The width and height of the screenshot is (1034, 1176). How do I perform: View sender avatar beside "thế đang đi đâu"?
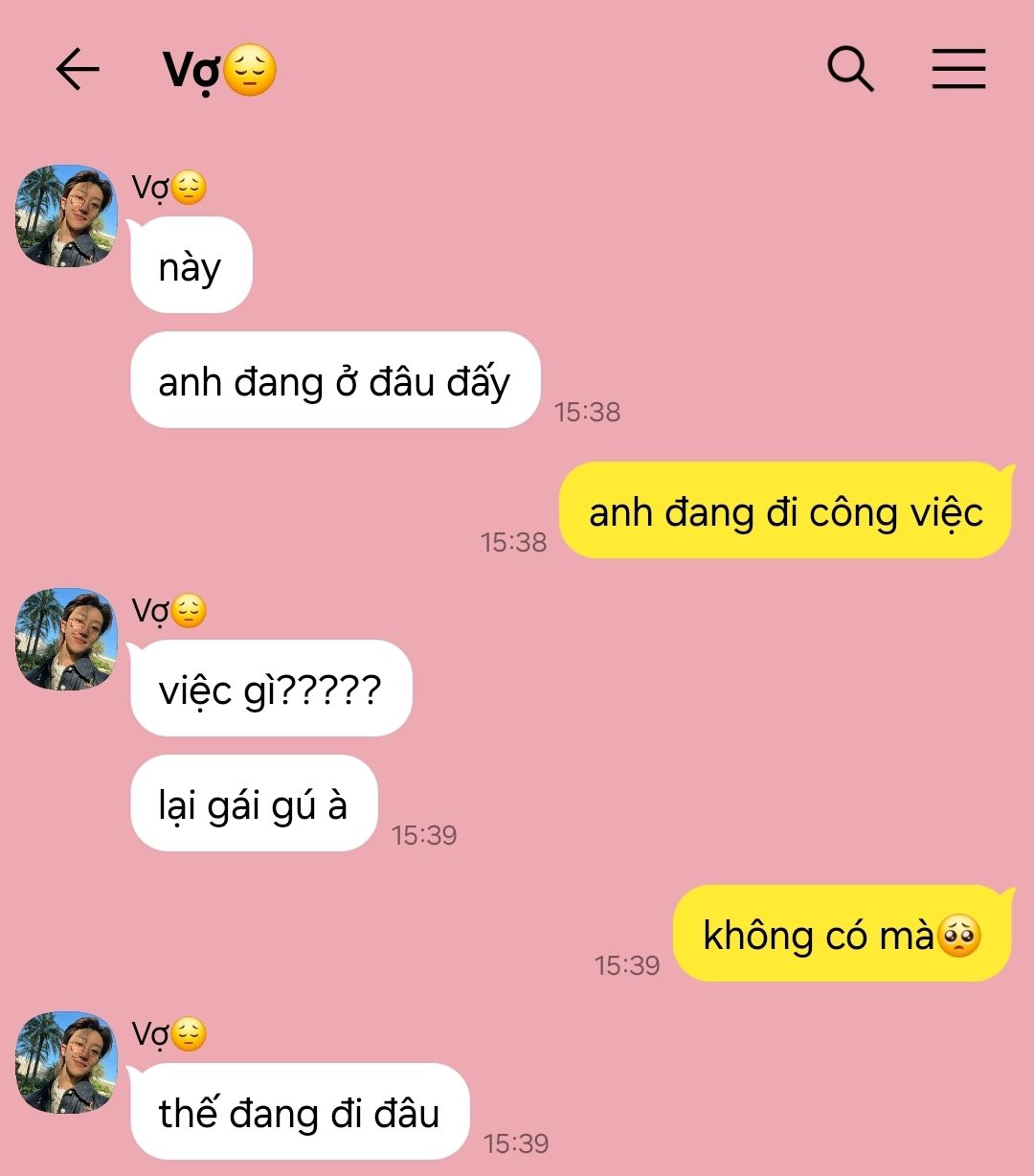[x=66, y=1063]
